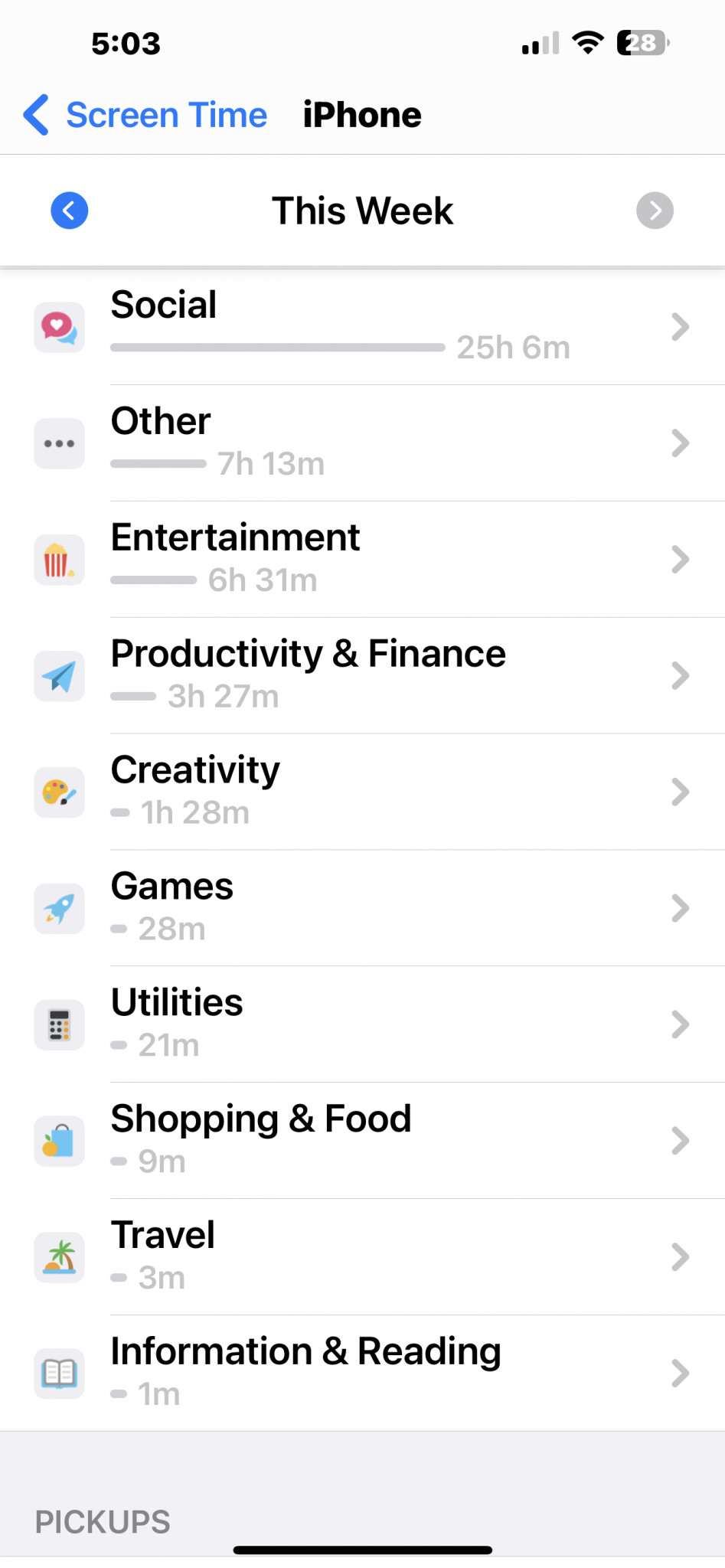Open Shopping & Food usage
725x1568 pixels.
362,1142
